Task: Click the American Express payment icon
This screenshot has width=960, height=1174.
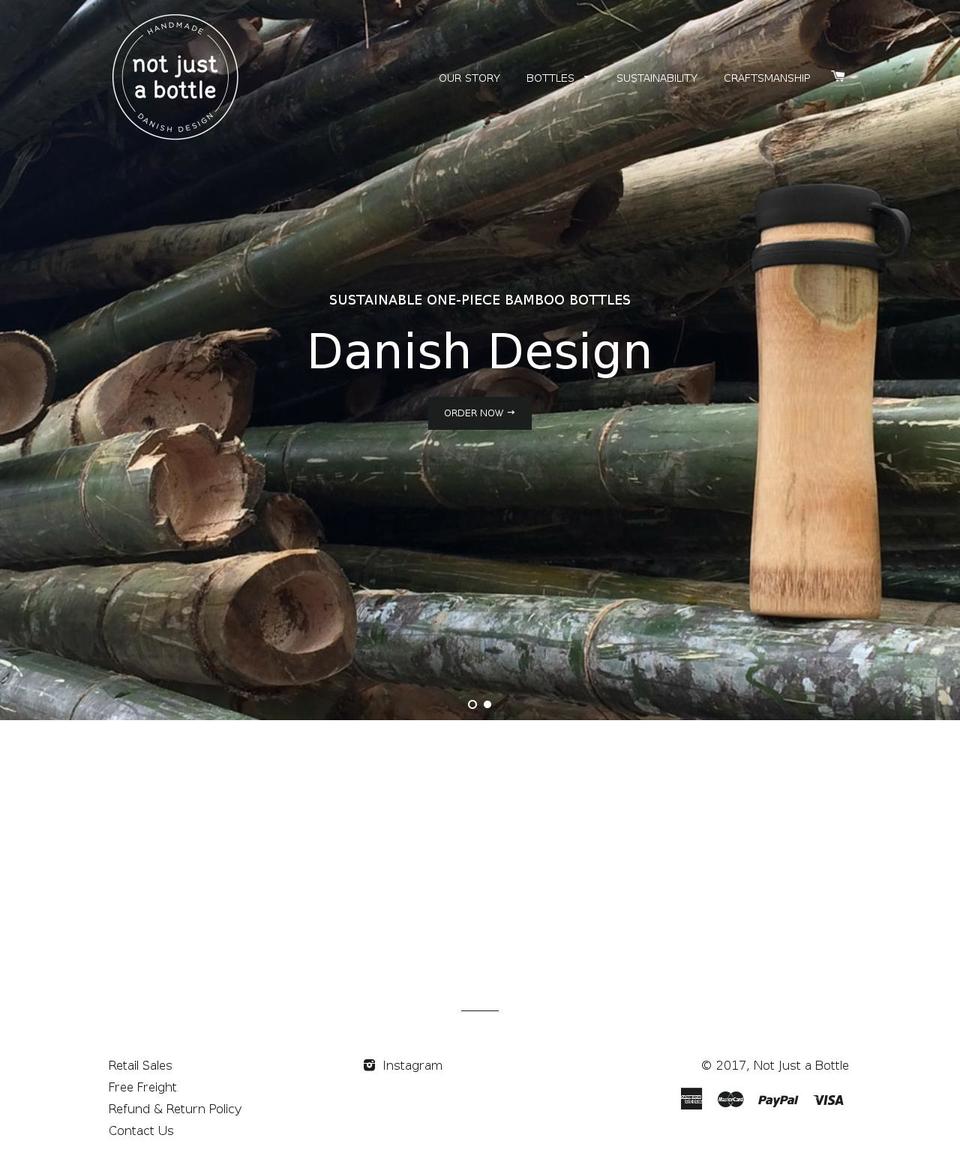Action: click(x=692, y=1099)
